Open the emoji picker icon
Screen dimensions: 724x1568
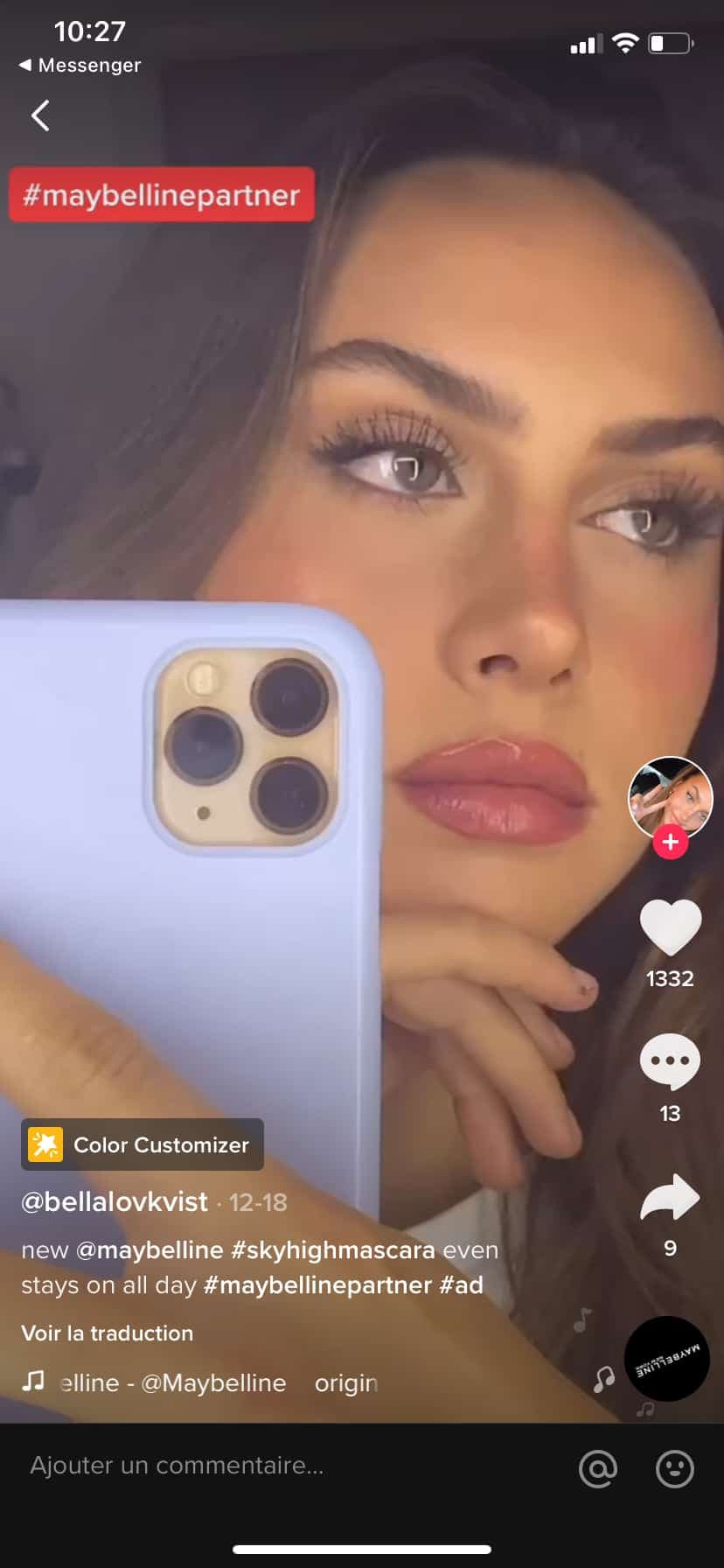674,1468
